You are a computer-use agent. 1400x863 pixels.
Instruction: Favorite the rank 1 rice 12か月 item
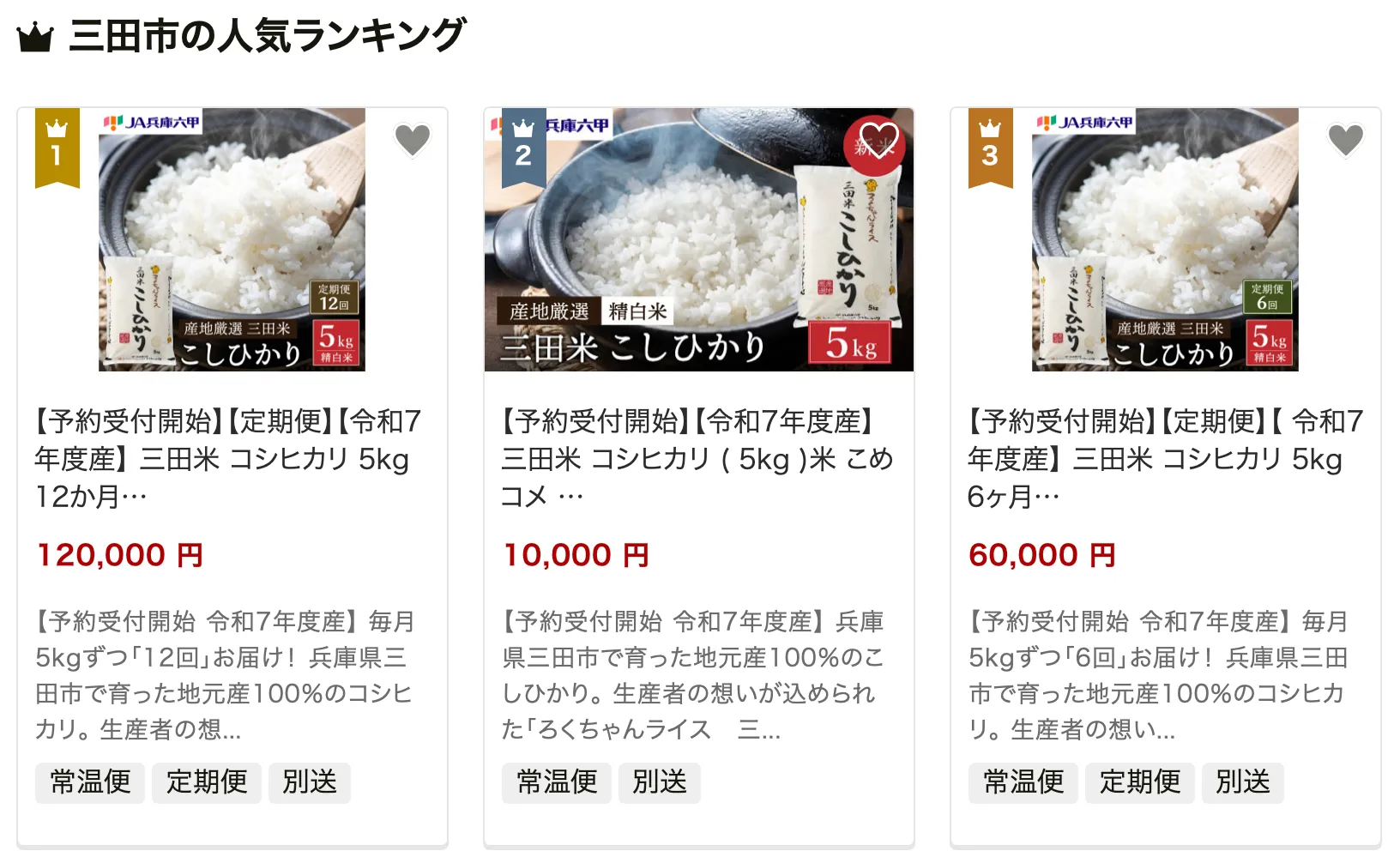tap(412, 139)
